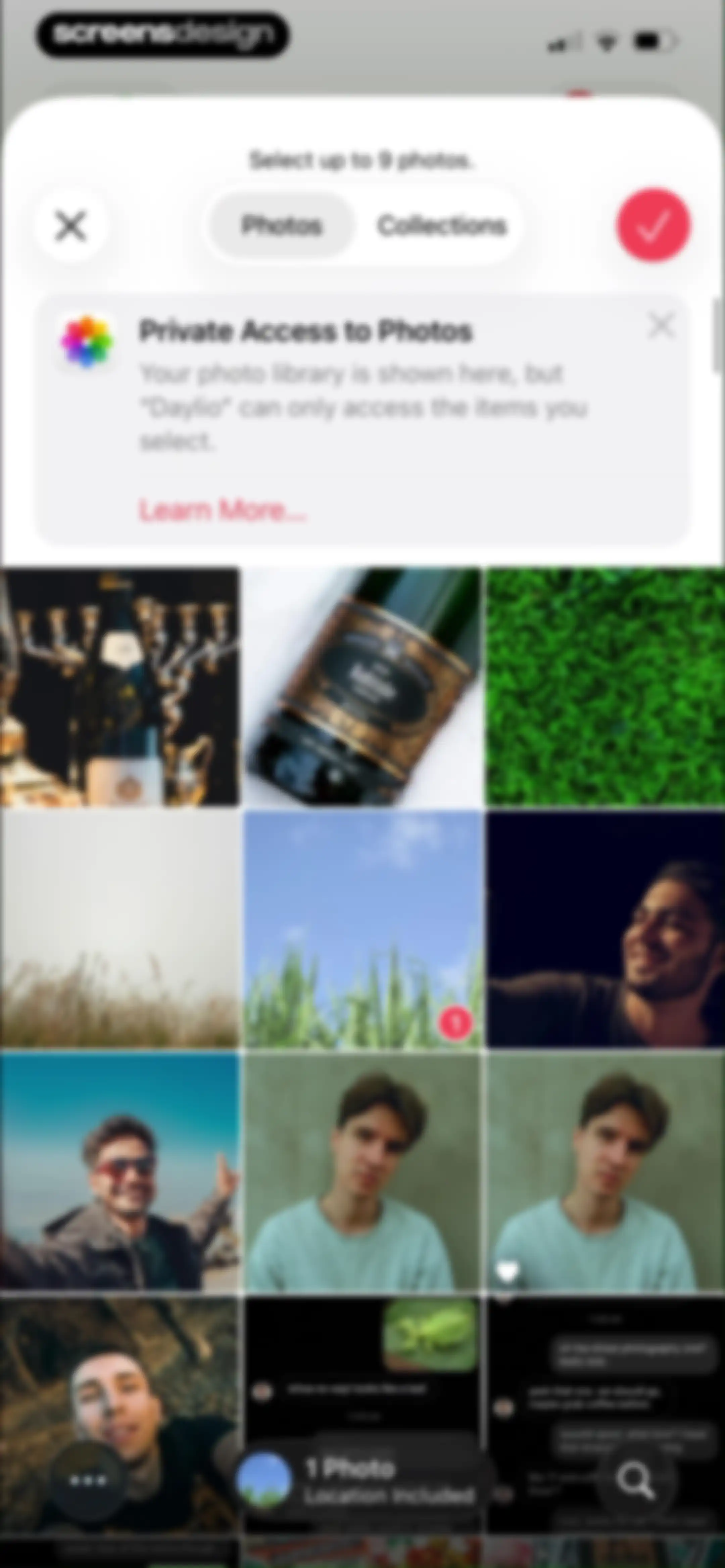Select the man in sunglasses selfie
725x1568 pixels.
tap(120, 1173)
